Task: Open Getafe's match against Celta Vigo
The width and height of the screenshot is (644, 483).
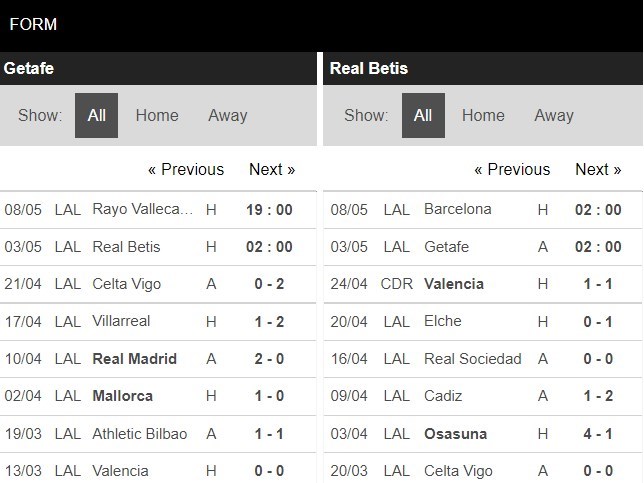Action: coord(126,284)
